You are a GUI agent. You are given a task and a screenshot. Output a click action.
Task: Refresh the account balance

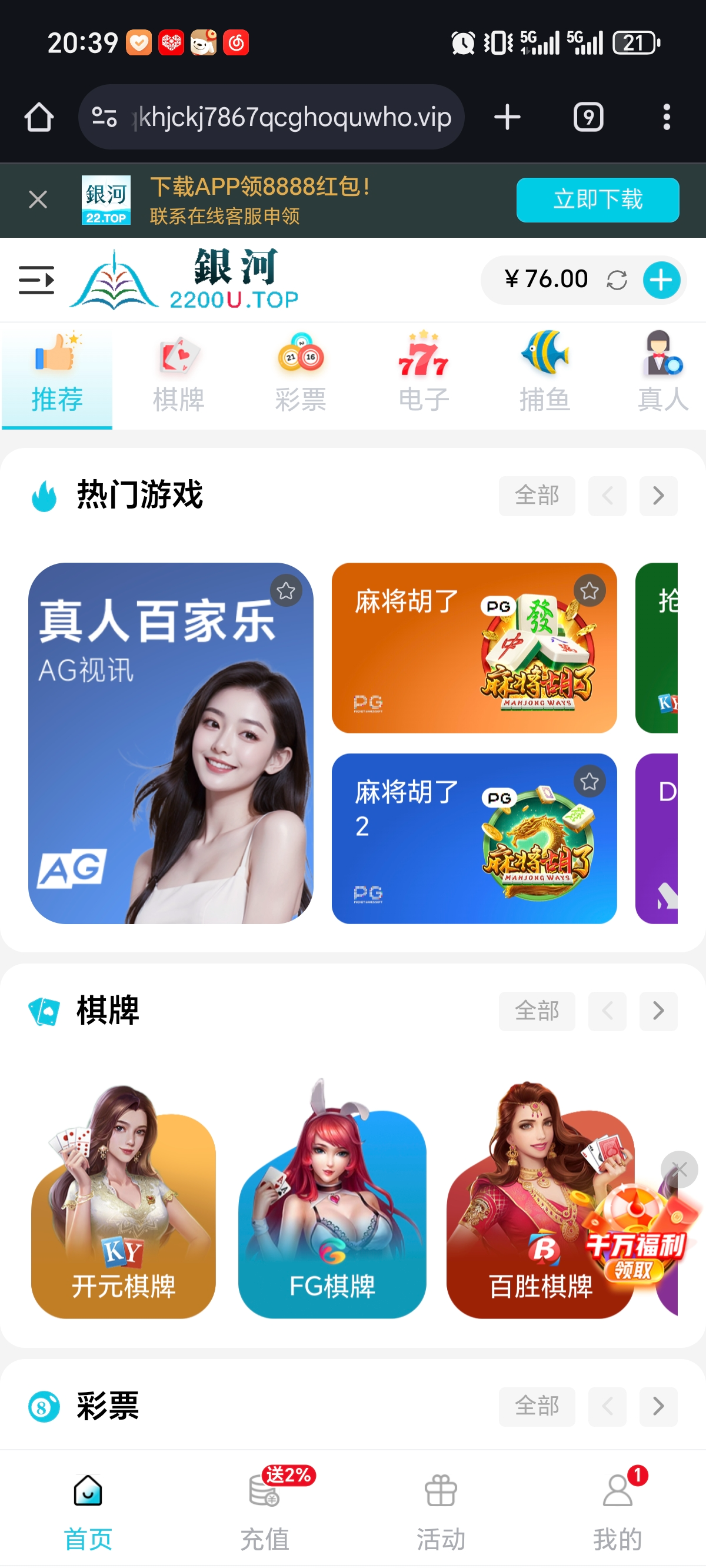pos(616,280)
